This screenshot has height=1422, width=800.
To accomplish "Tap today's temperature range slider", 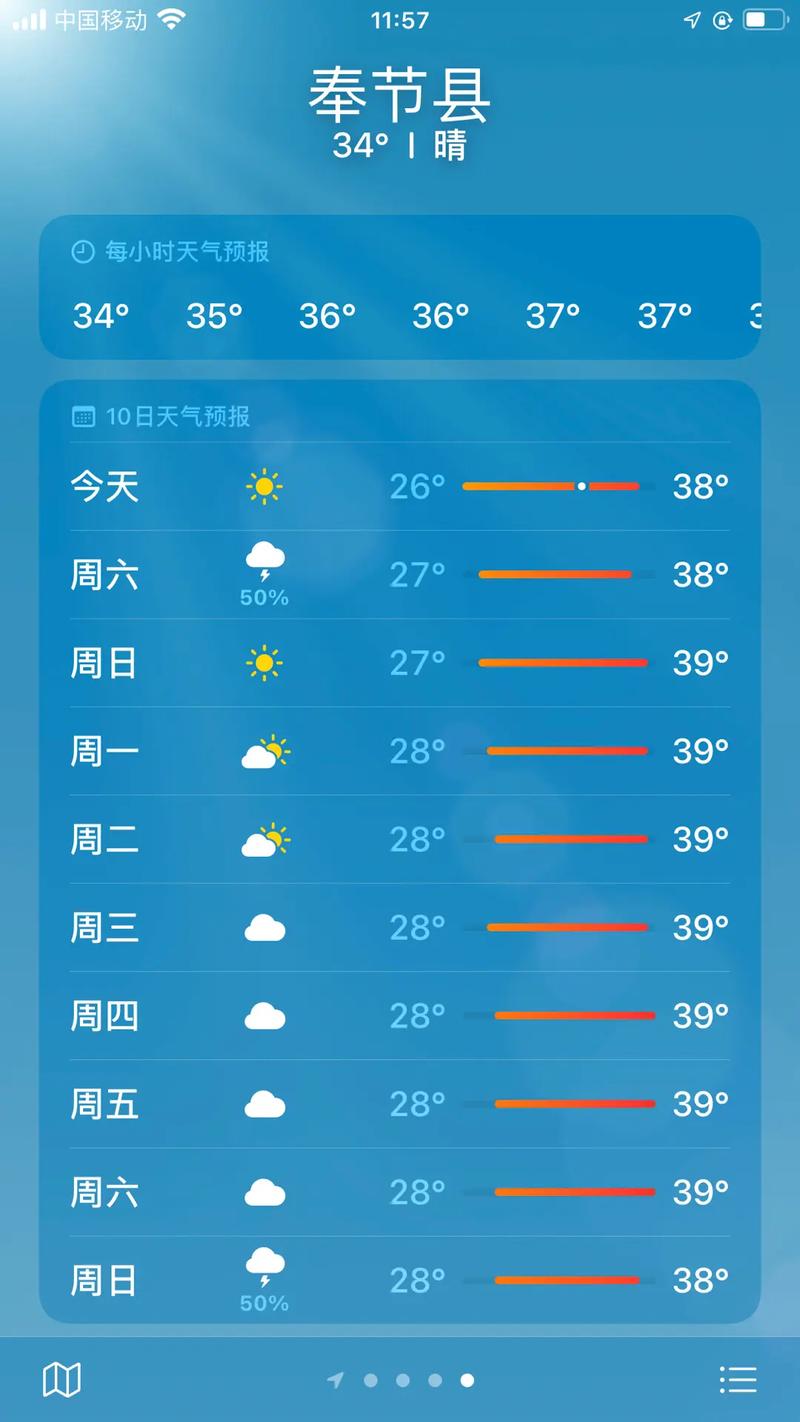I will (551, 486).
